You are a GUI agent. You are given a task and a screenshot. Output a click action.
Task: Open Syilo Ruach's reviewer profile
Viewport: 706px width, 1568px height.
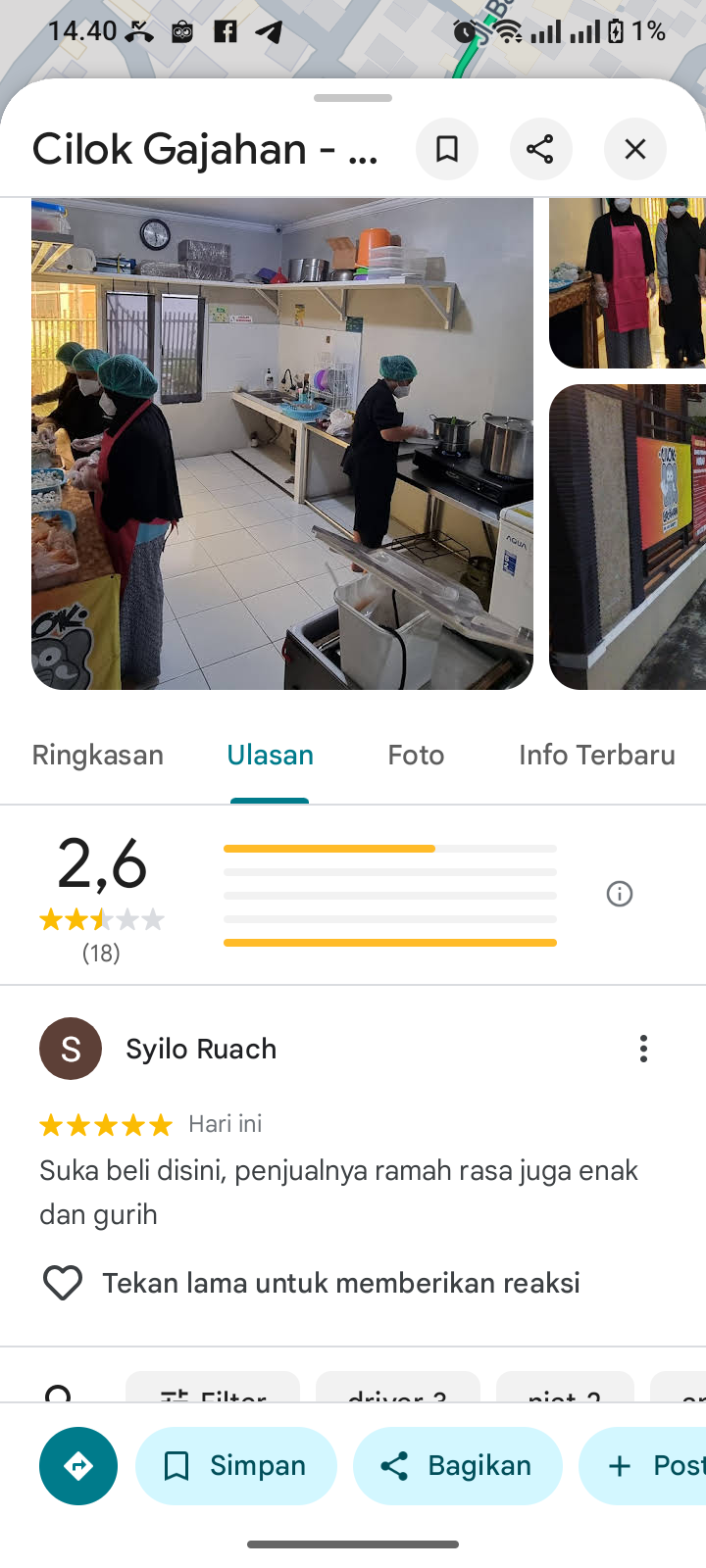pyautogui.click(x=71, y=1049)
